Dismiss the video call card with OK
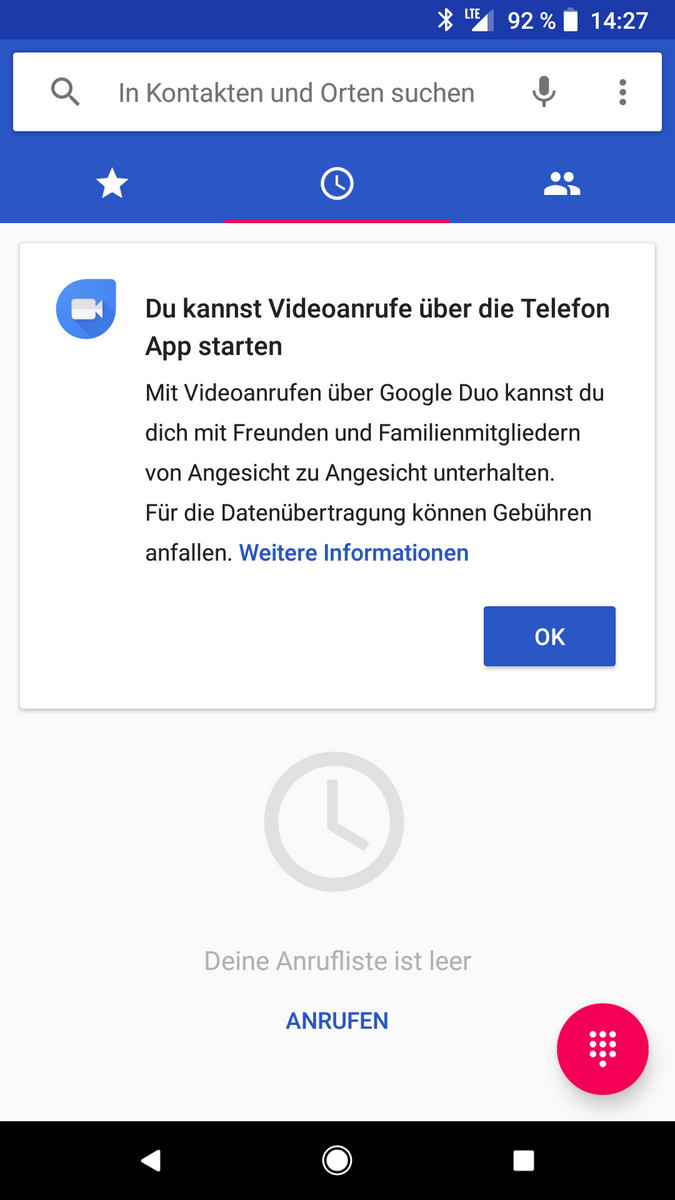Viewport: 675px width, 1200px height. pyautogui.click(x=549, y=637)
